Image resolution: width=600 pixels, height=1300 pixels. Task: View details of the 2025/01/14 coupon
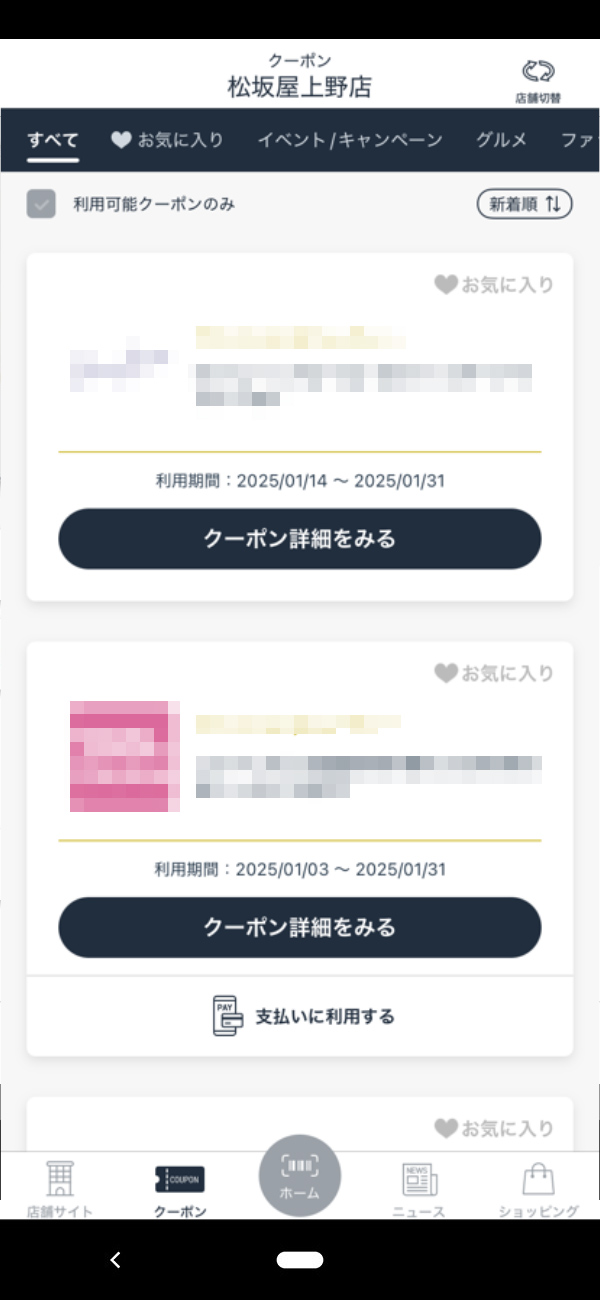[300, 539]
